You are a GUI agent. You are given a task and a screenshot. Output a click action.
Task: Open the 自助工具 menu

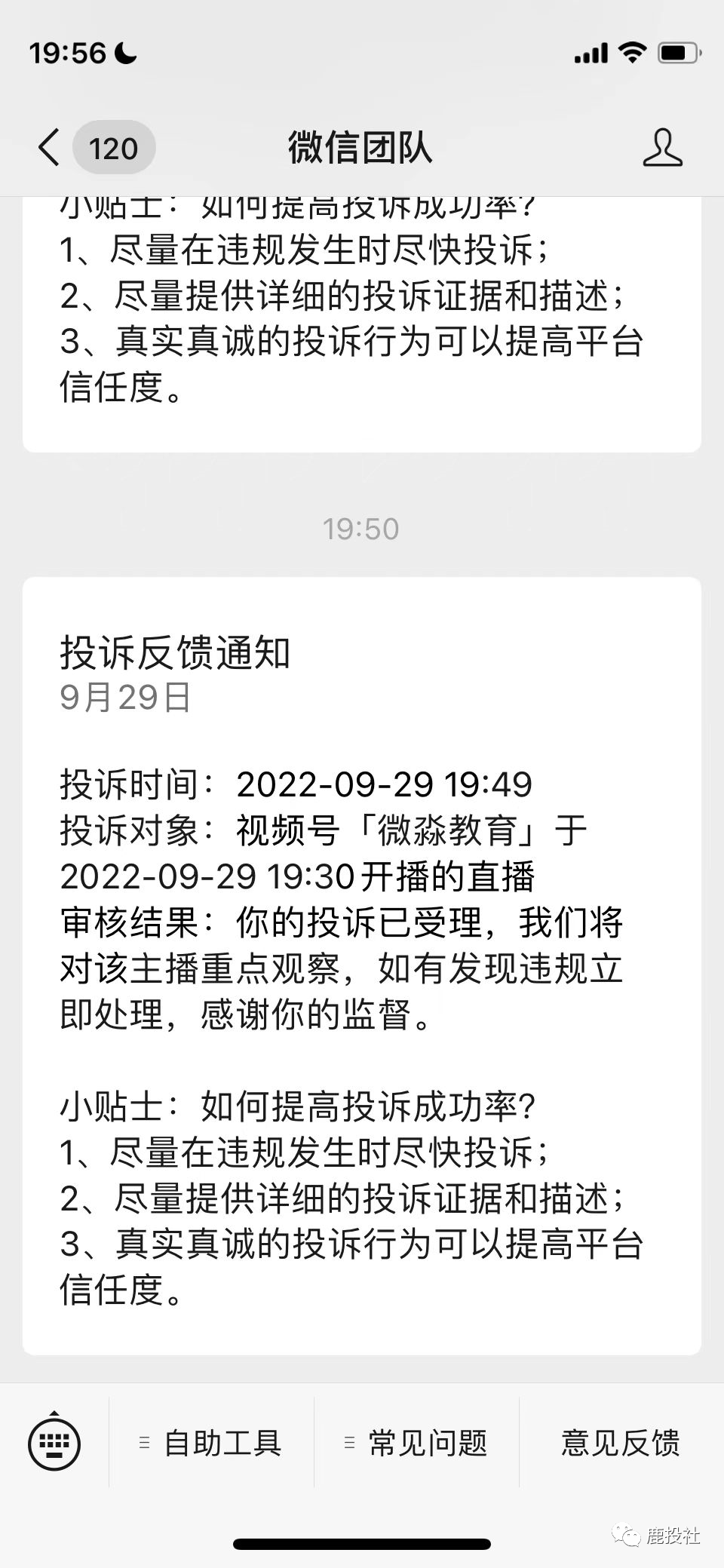click(211, 1443)
